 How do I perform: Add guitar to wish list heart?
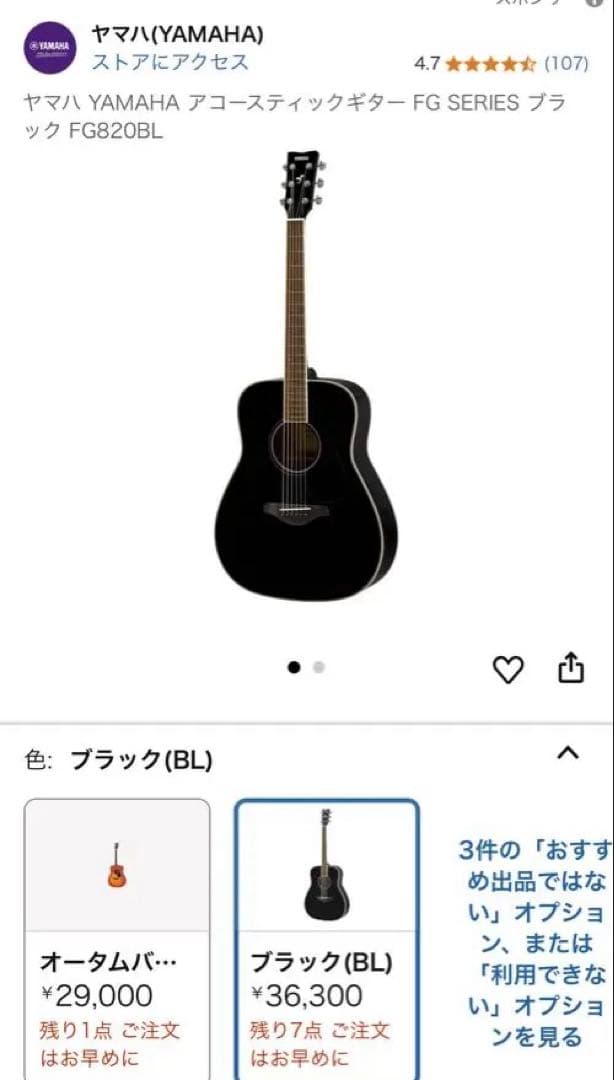pos(508,669)
